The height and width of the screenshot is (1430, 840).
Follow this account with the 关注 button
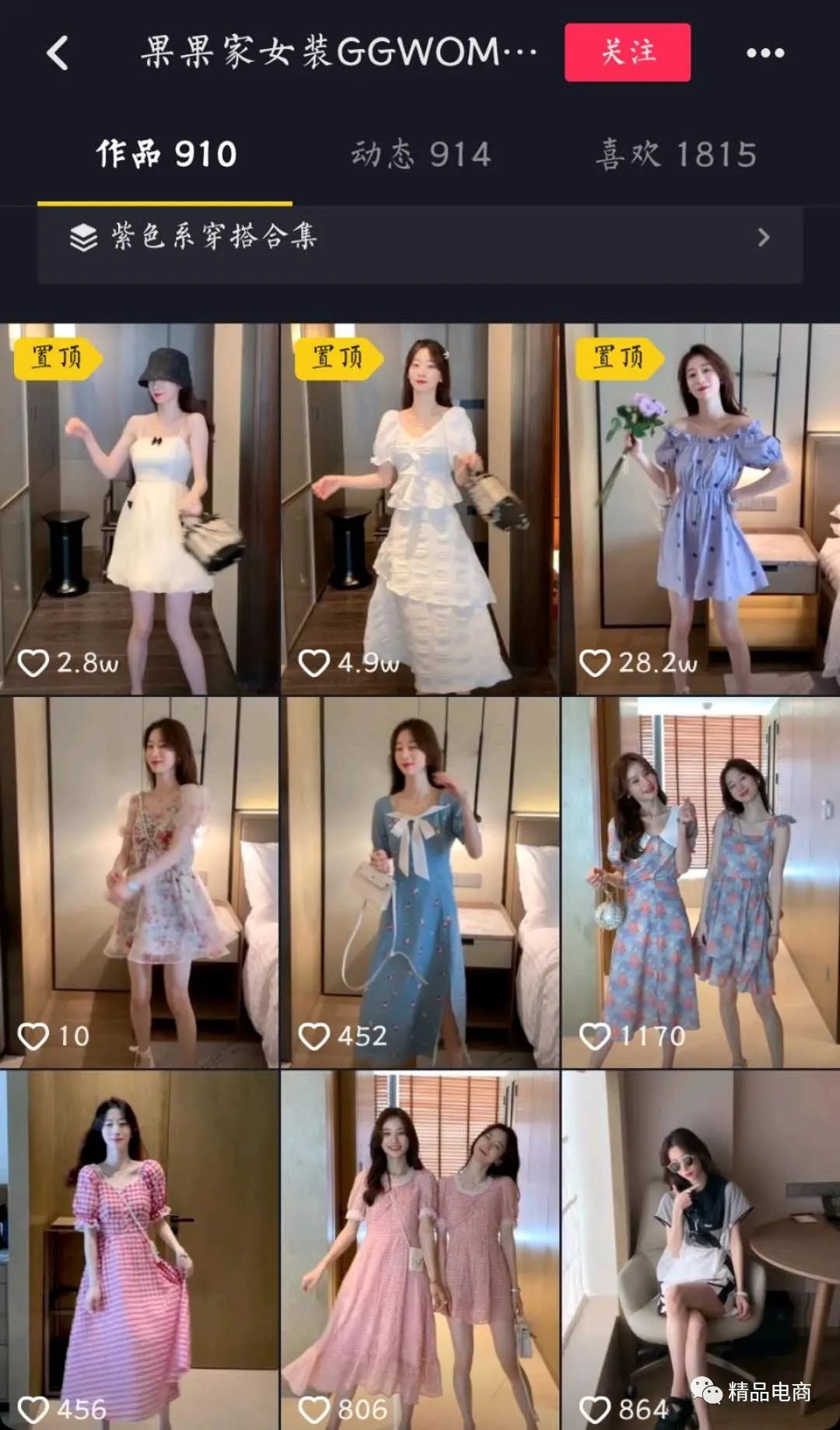[x=627, y=53]
